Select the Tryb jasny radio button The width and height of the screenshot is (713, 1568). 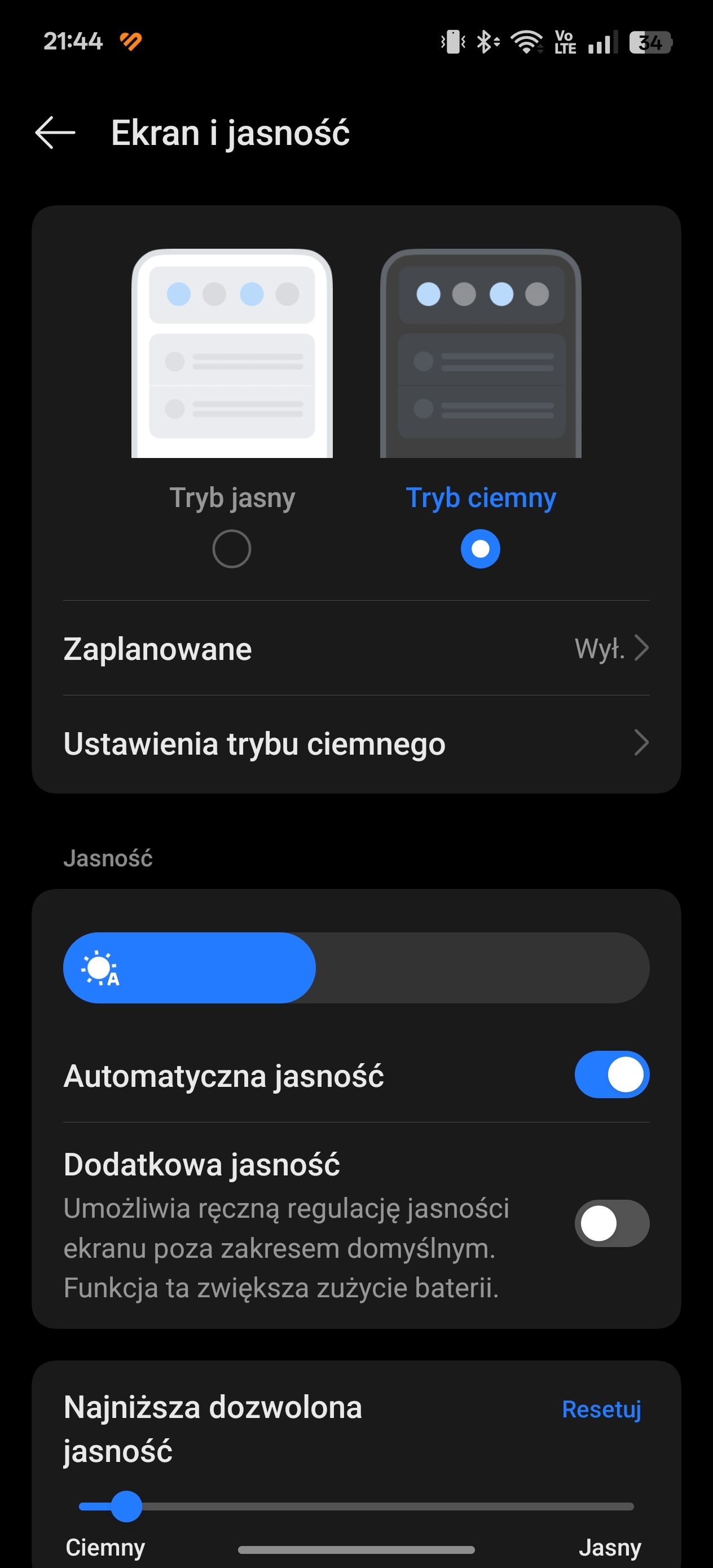(231, 549)
